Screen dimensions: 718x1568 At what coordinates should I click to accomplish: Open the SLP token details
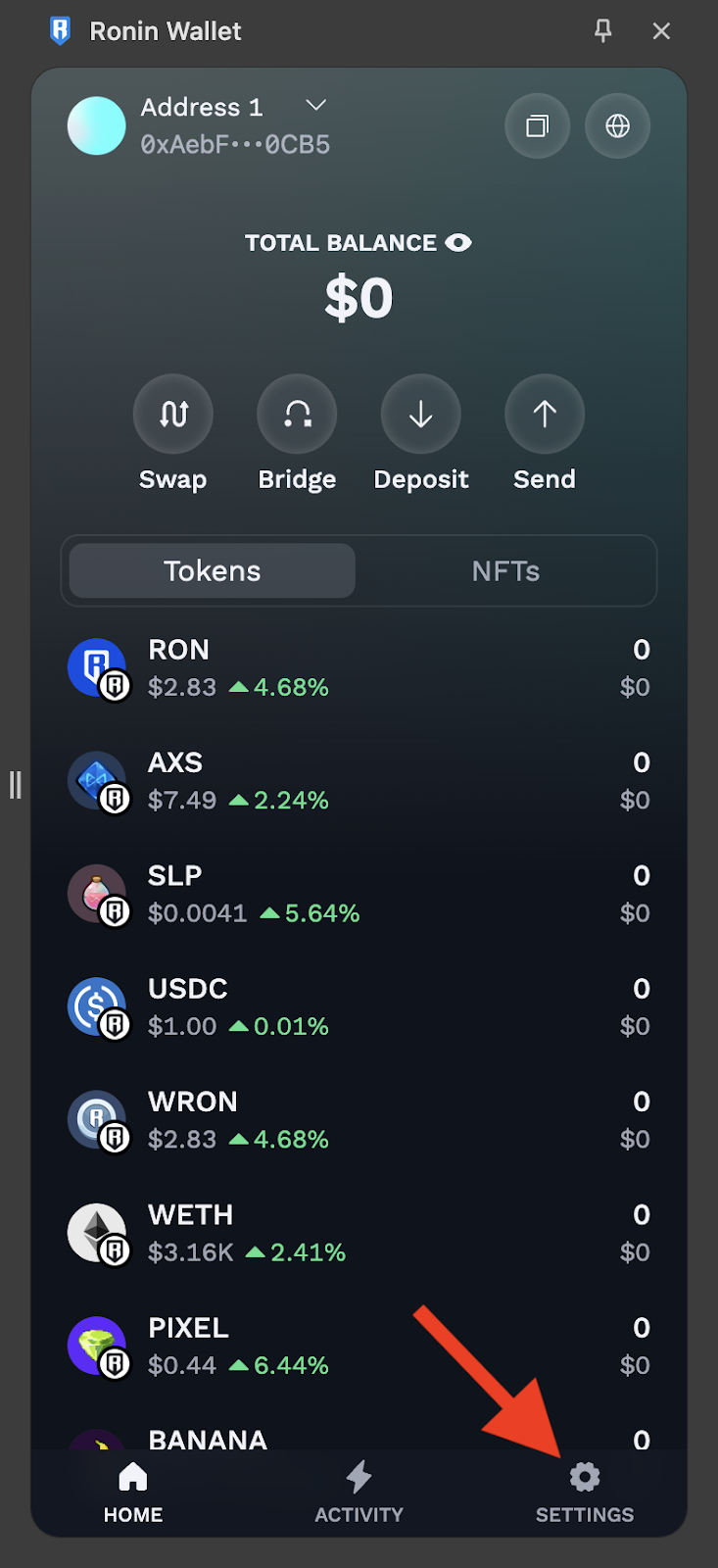click(359, 894)
